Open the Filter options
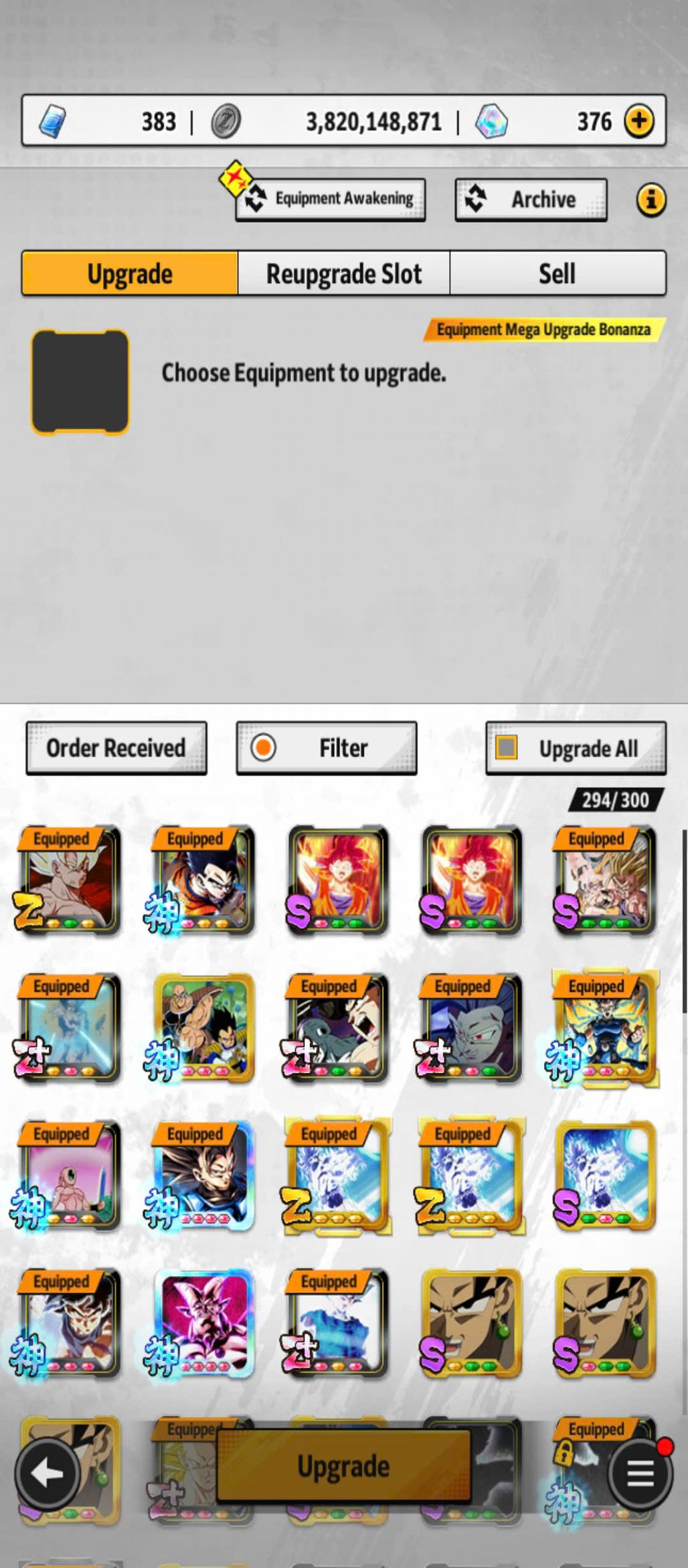Screen dimensions: 688x1568 [327, 748]
